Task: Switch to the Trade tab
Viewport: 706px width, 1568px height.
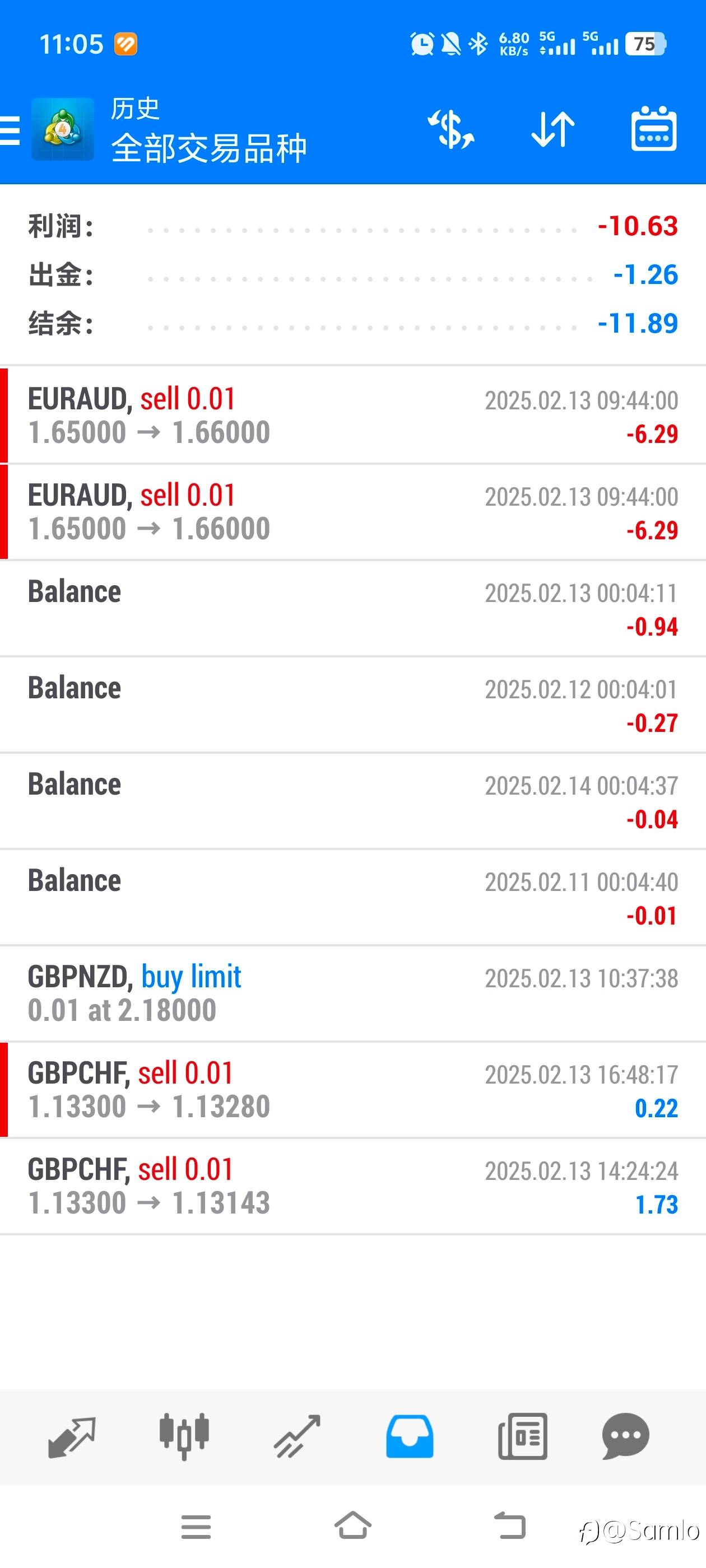Action: click(x=296, y=1436)
